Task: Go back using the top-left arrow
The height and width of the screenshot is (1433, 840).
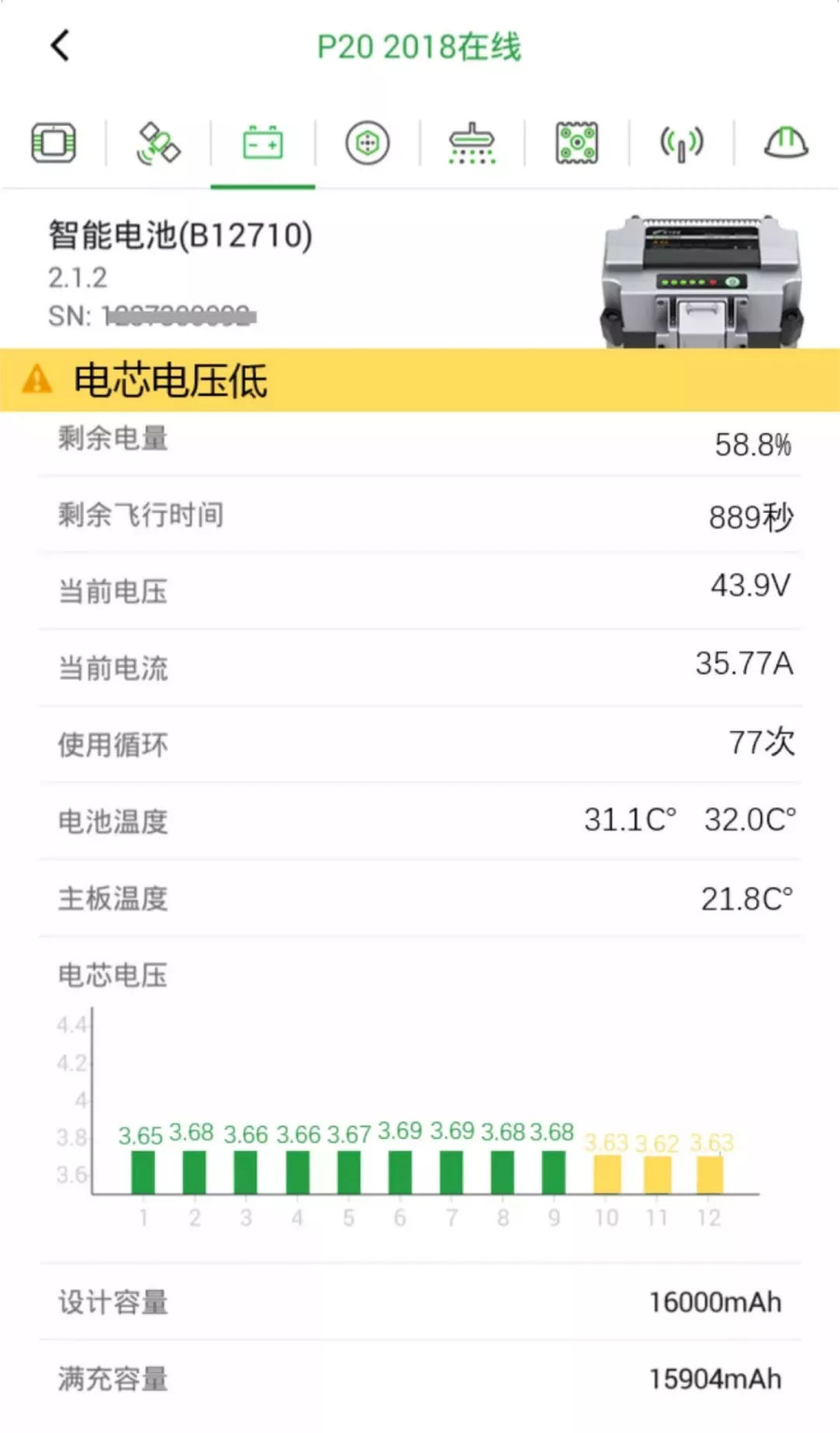Action: click(60, 46)
